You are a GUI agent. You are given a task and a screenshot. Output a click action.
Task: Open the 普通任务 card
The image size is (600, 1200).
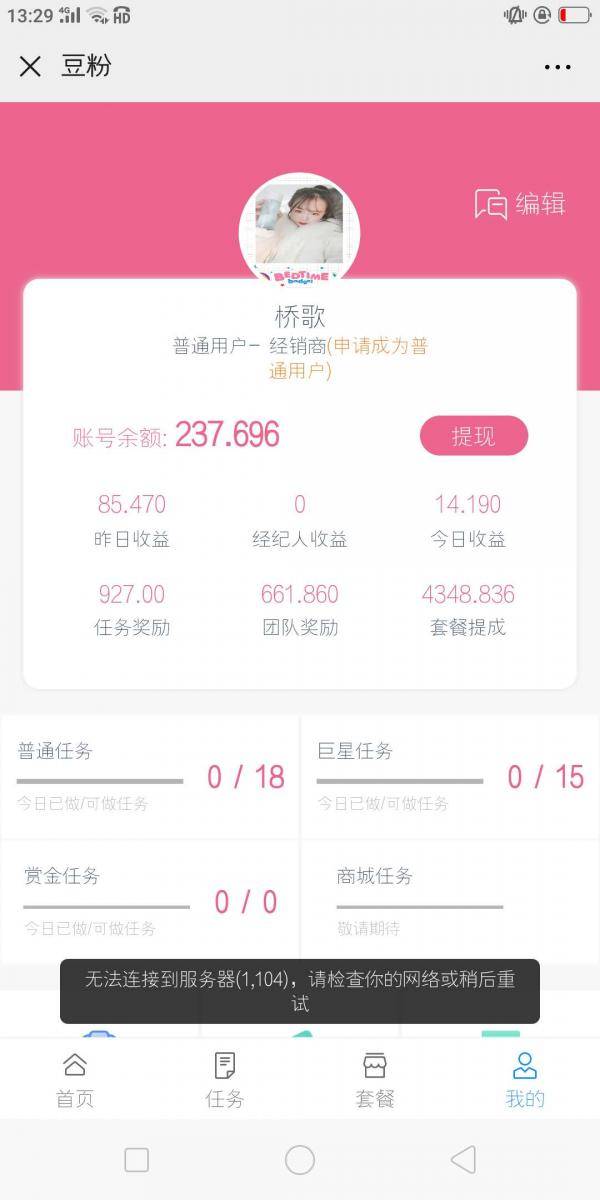tap(150, 777)
